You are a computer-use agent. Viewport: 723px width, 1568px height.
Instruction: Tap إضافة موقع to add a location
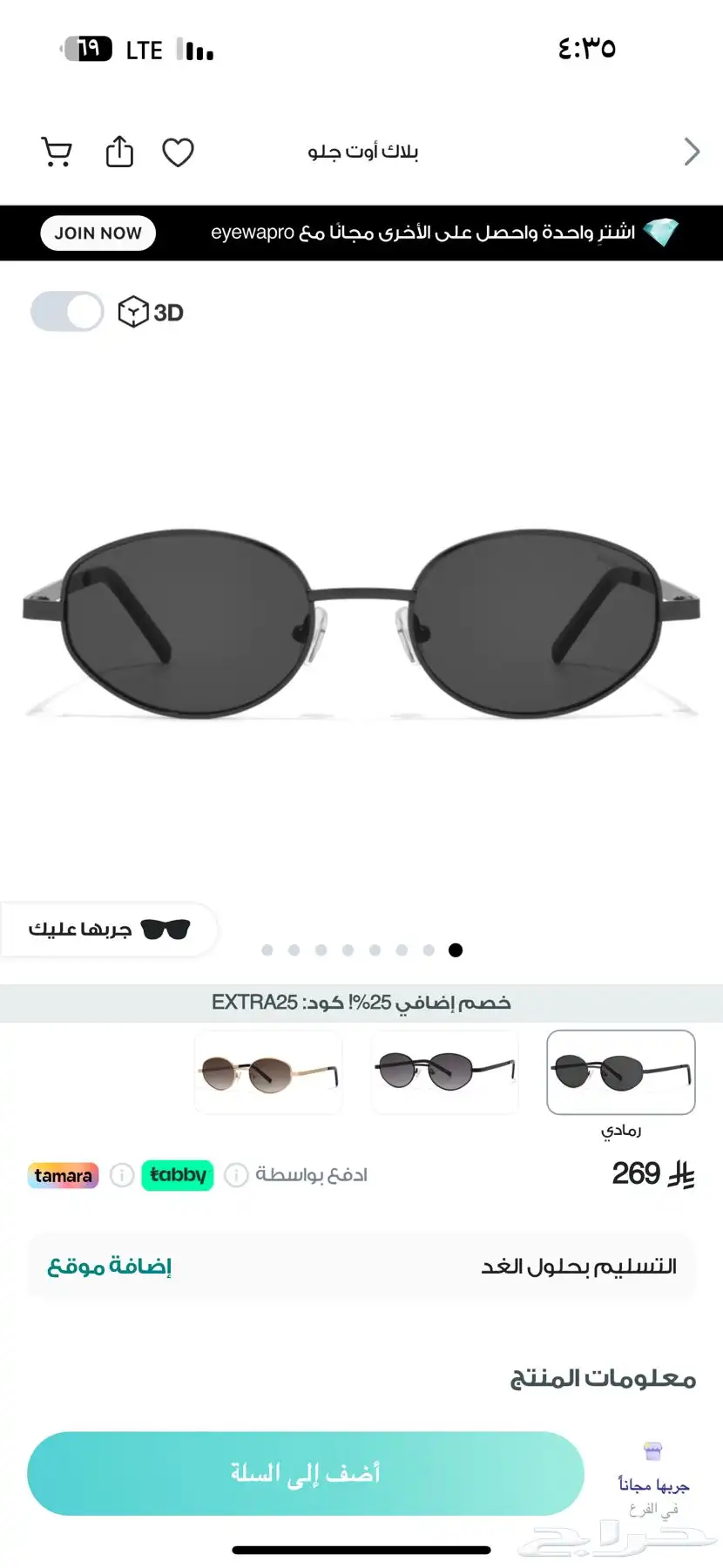110,1267
